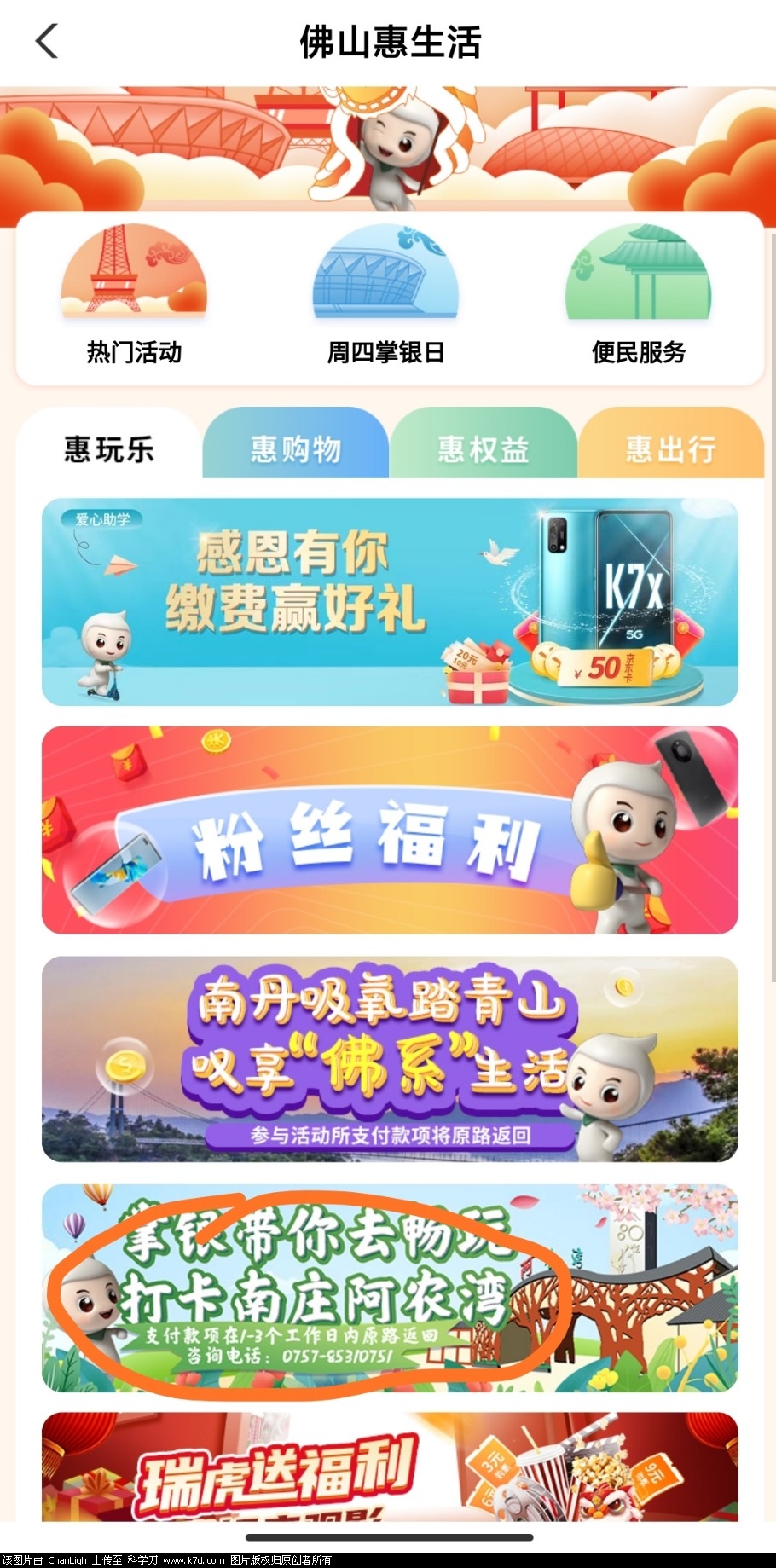Screen dimensions: 776x1568
Task: Switch to the 惠权益 tab
Action: (x=484, y=448)
